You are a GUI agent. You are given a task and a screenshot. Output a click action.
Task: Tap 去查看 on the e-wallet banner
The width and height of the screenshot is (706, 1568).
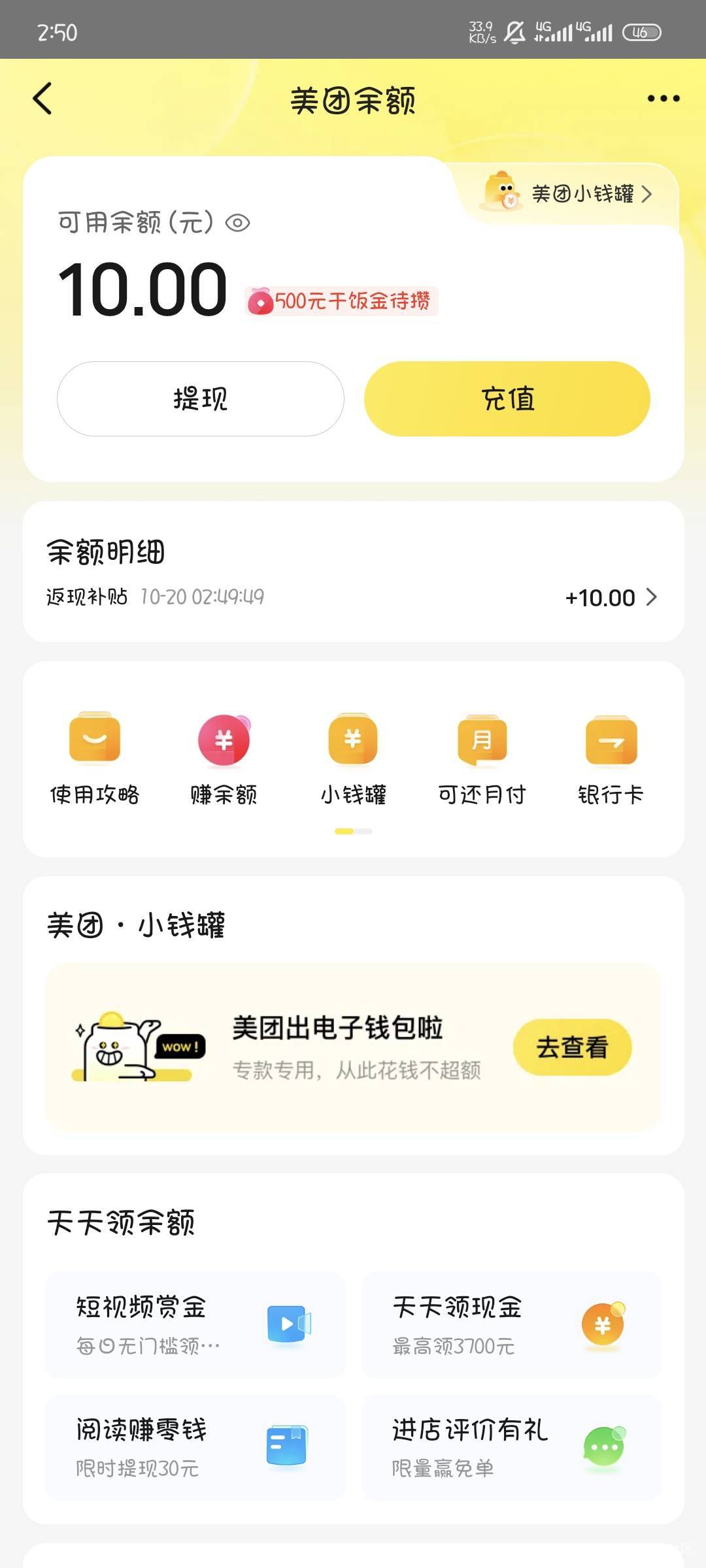(x=572, y=1047)
